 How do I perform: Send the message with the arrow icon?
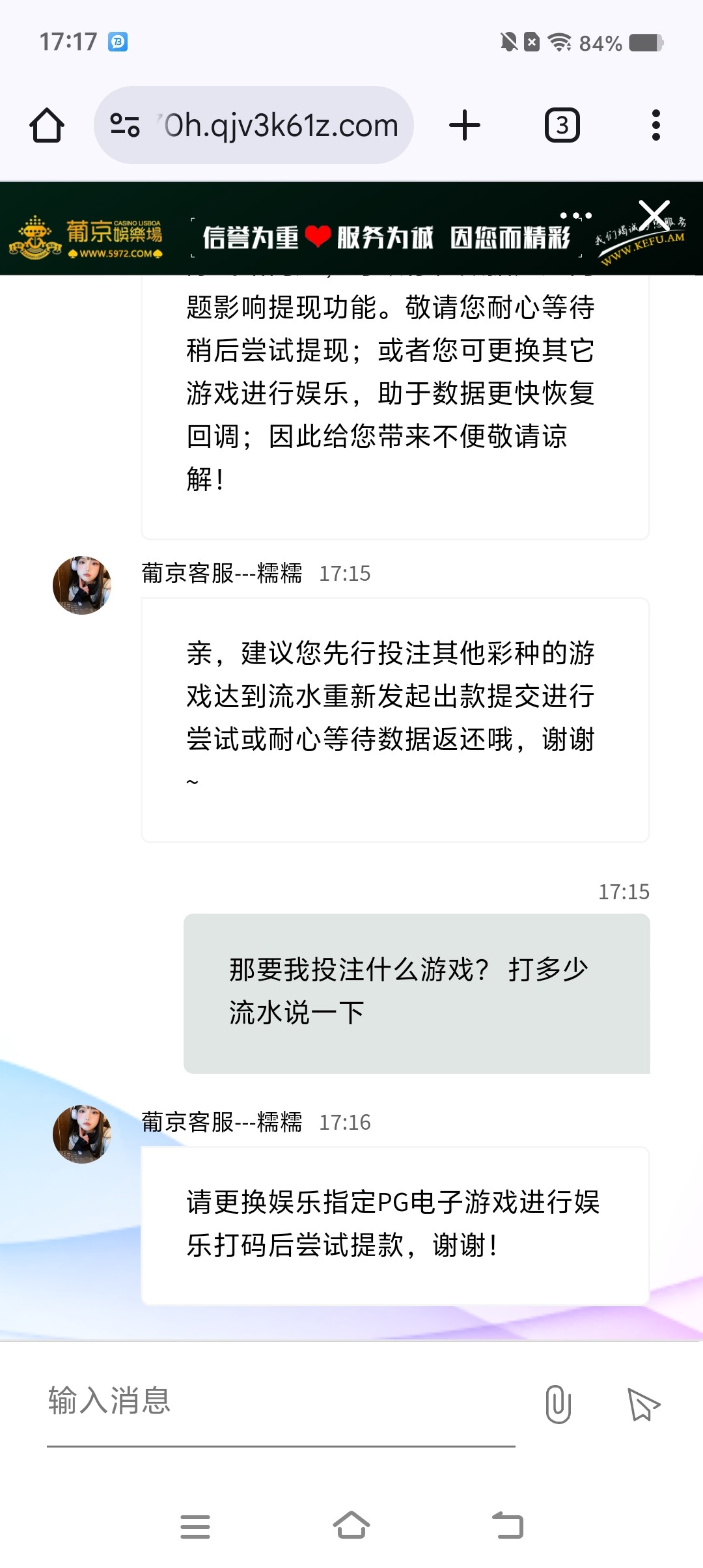point(643,1404)
